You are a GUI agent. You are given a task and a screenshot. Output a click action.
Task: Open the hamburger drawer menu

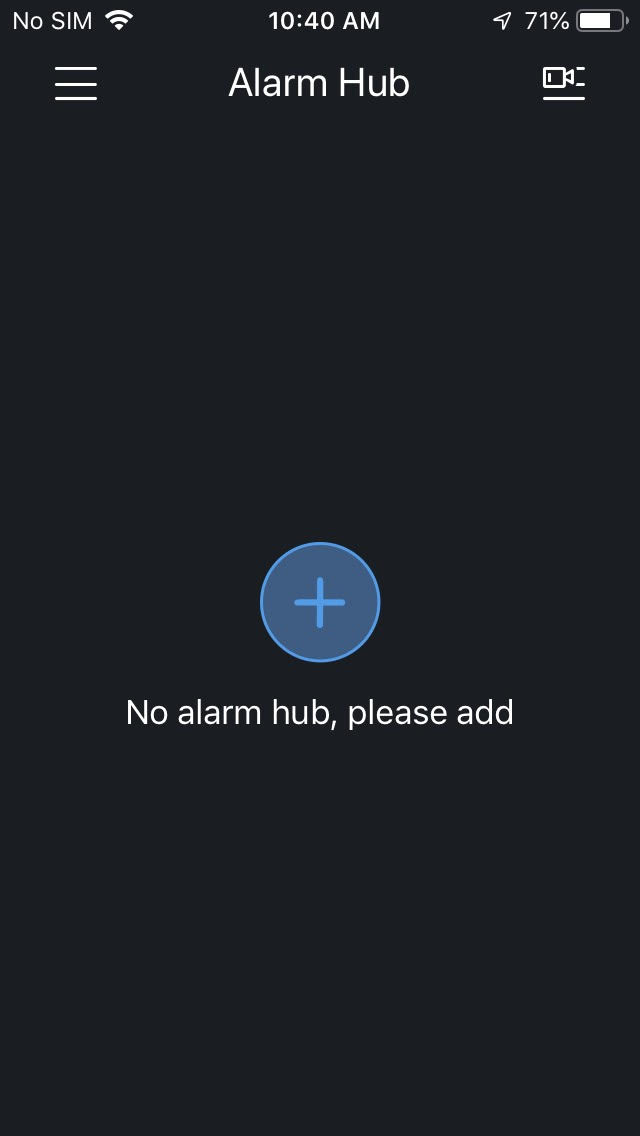point(76,83)
